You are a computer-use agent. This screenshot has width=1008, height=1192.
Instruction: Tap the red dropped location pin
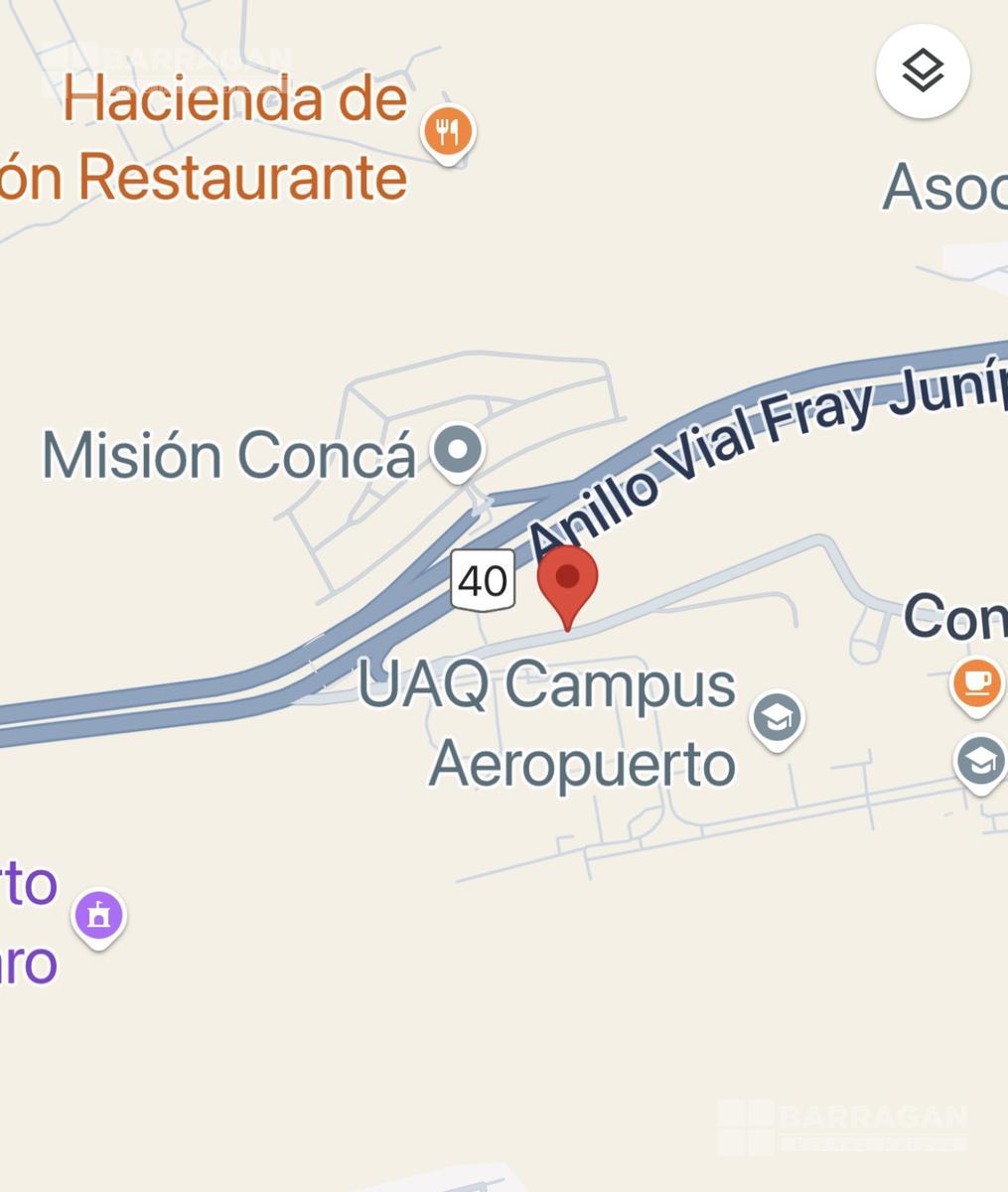[567, 581]
